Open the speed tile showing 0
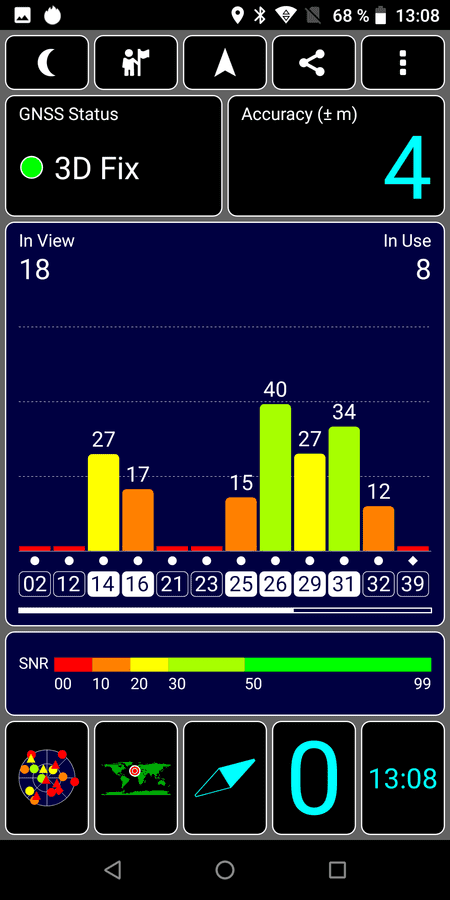Viewport: 450px width, 900px height. pyautogui.click(x=314, y=778)
